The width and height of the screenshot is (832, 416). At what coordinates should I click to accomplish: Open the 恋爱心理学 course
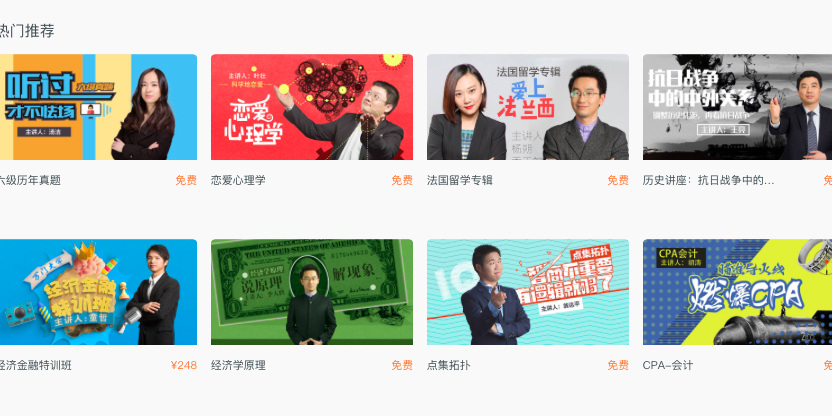click(x=311, y=107)
